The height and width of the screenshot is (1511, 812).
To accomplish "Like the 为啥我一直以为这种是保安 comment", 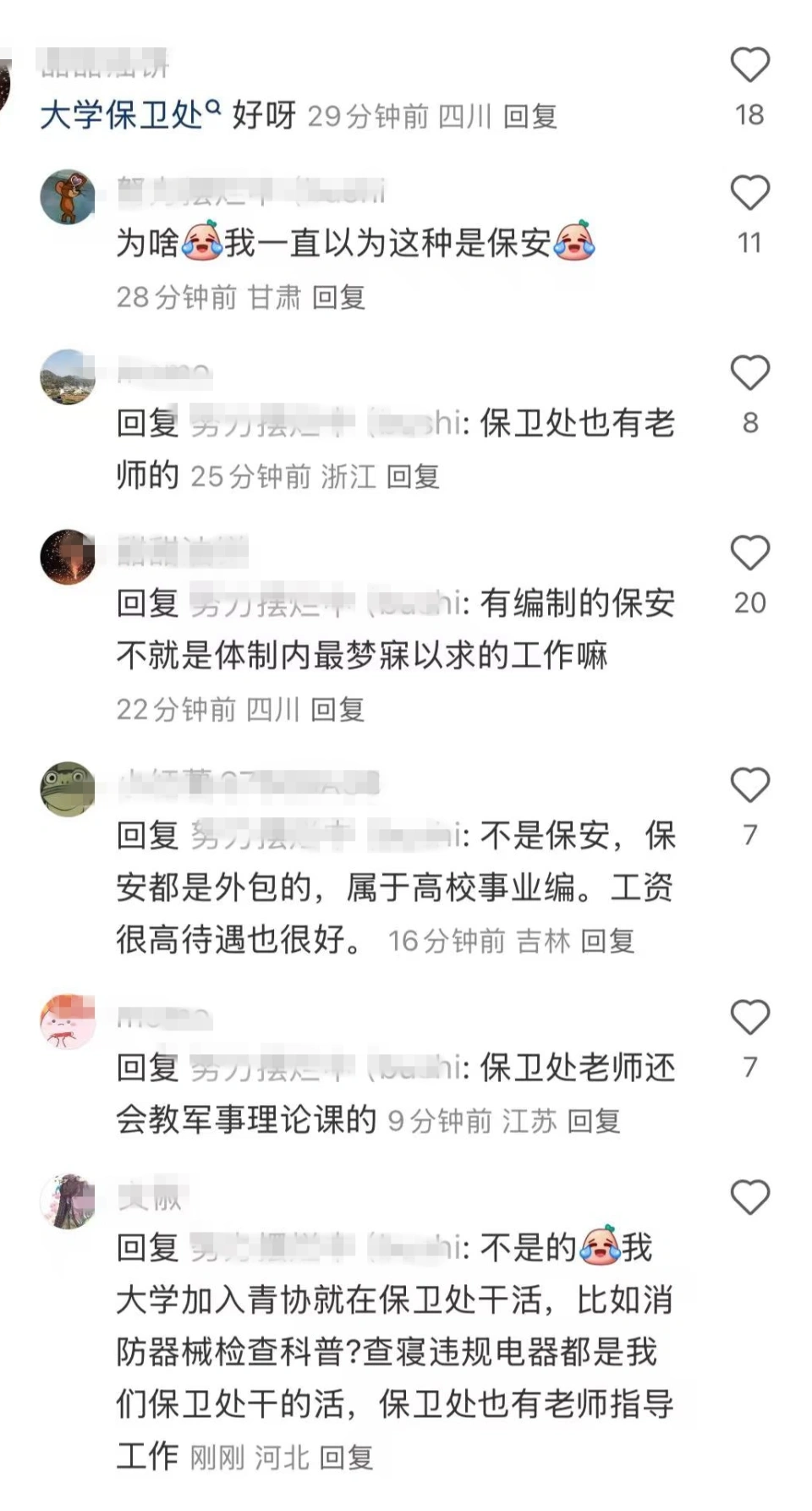I will pyautogui.click(x=749, y=193).
